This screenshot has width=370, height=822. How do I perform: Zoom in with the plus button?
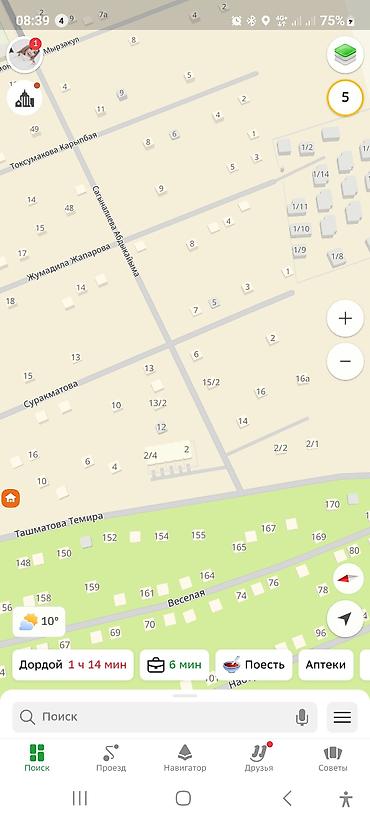pos(345,318)
